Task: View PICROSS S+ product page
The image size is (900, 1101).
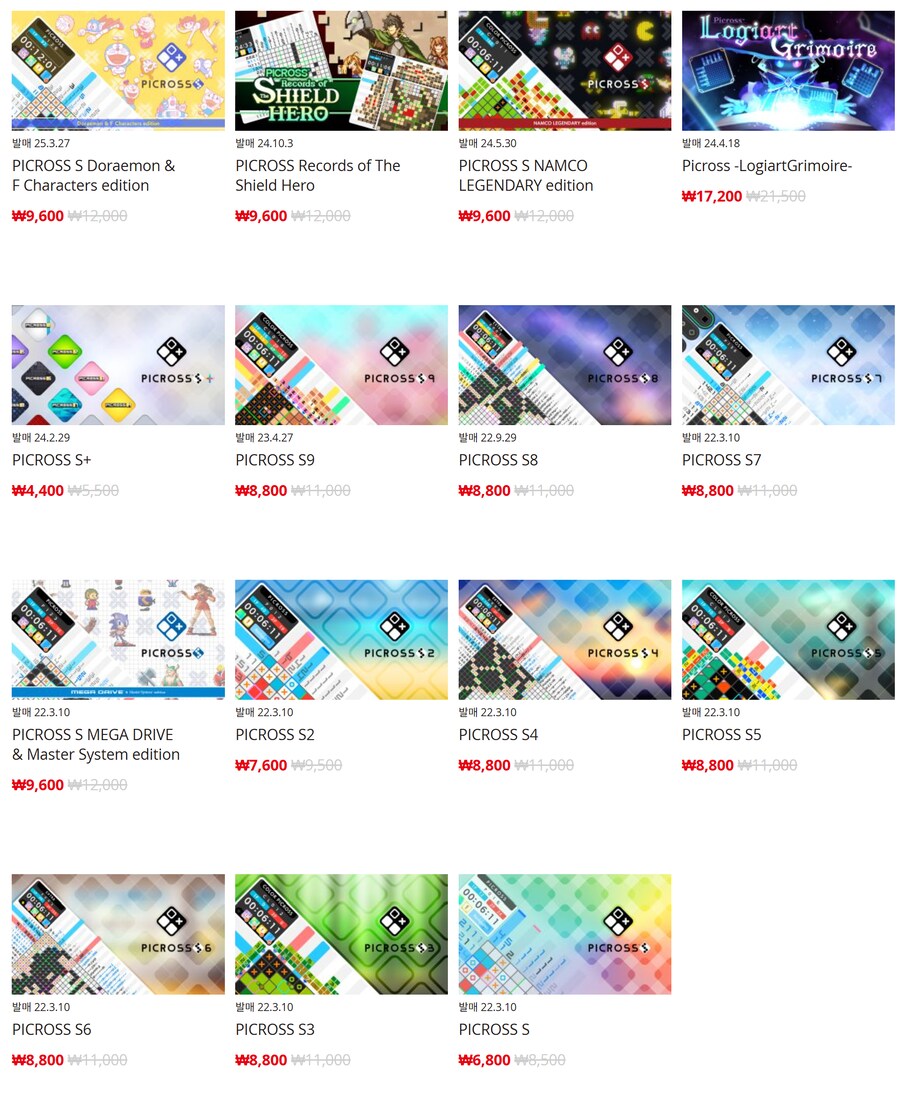Action: point(118,365)
